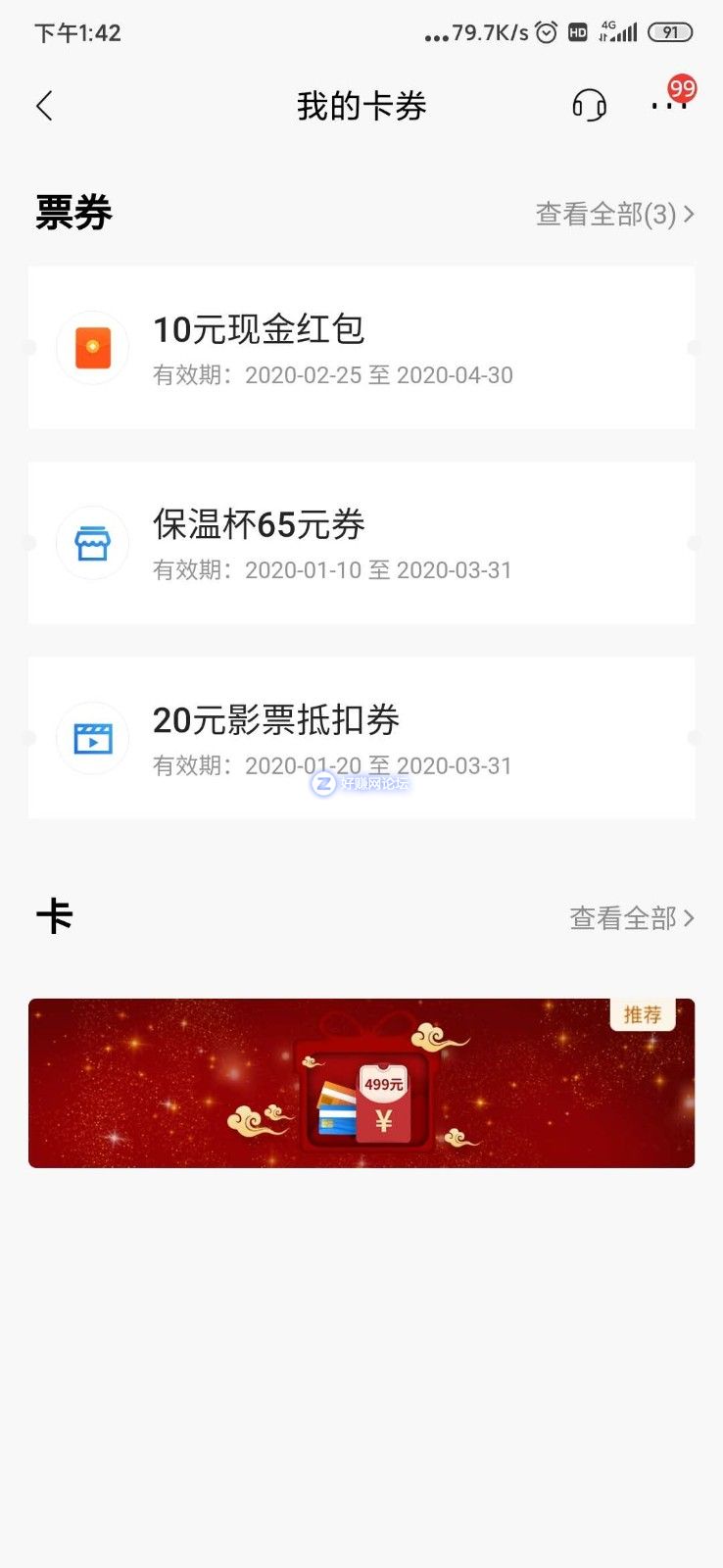Select the 保温杯65元券 coupon
The width and height of the screenshot is (723, 1568).
pos(361,543)
